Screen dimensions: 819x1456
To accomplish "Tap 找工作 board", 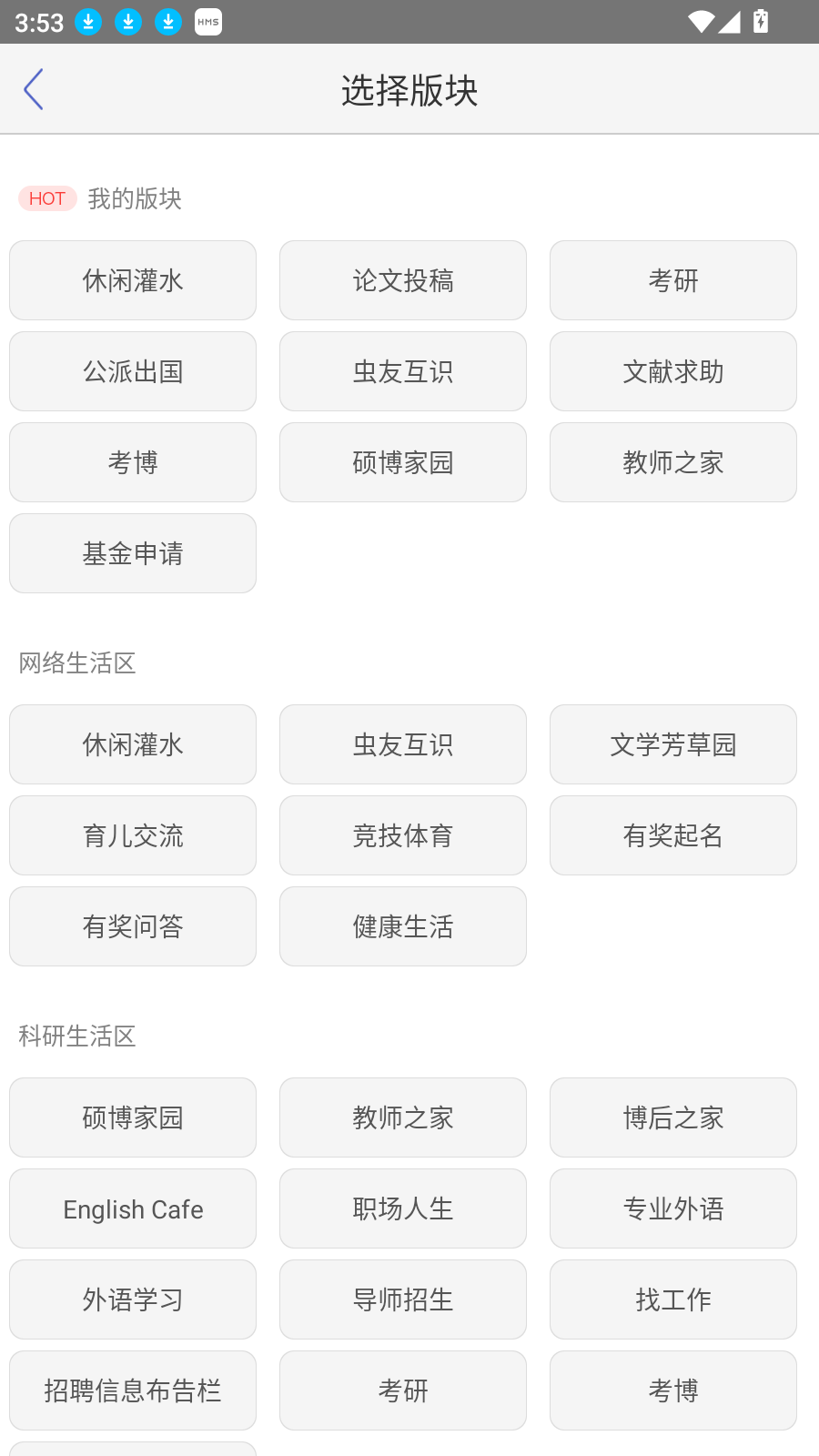I will (673, 1299).
